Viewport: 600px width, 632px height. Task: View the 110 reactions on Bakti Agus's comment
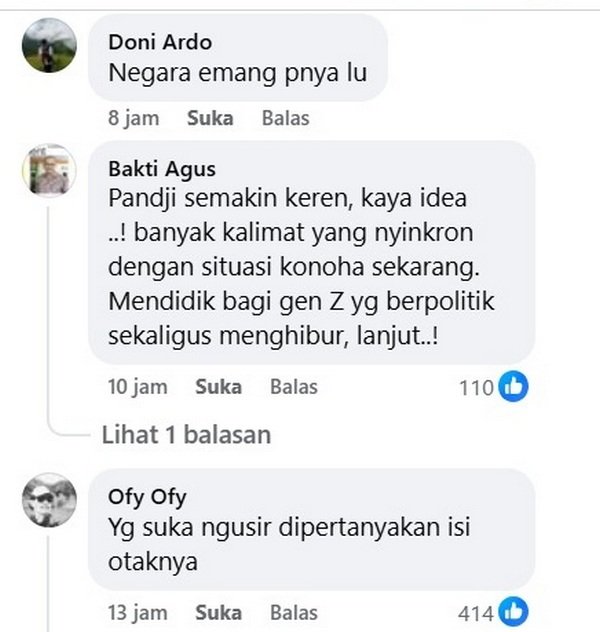pyautogui.click(x=493, y=387)
